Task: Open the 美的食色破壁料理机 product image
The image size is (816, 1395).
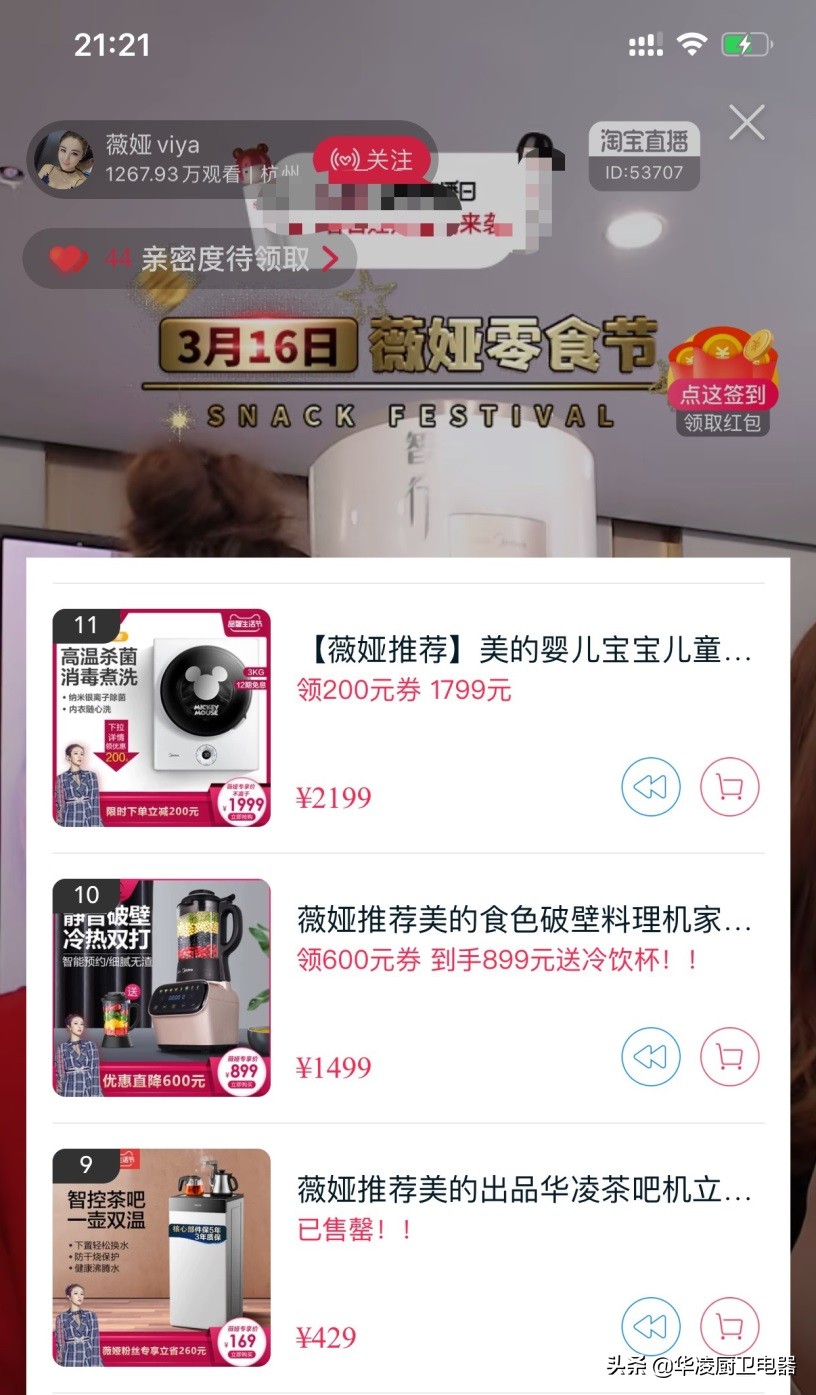Action: click(x=162, y=988)
